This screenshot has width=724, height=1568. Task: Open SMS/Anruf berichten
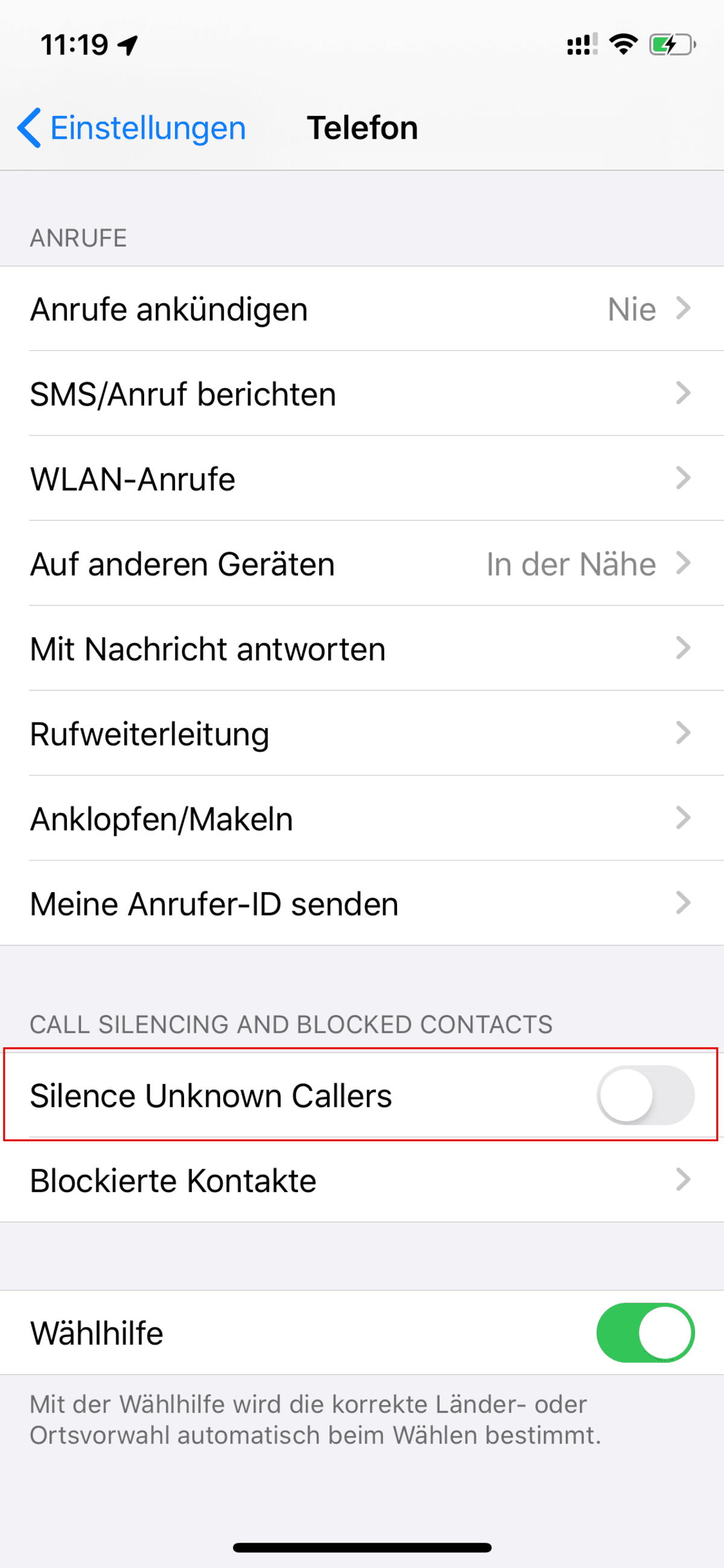[x=362, y=394]
